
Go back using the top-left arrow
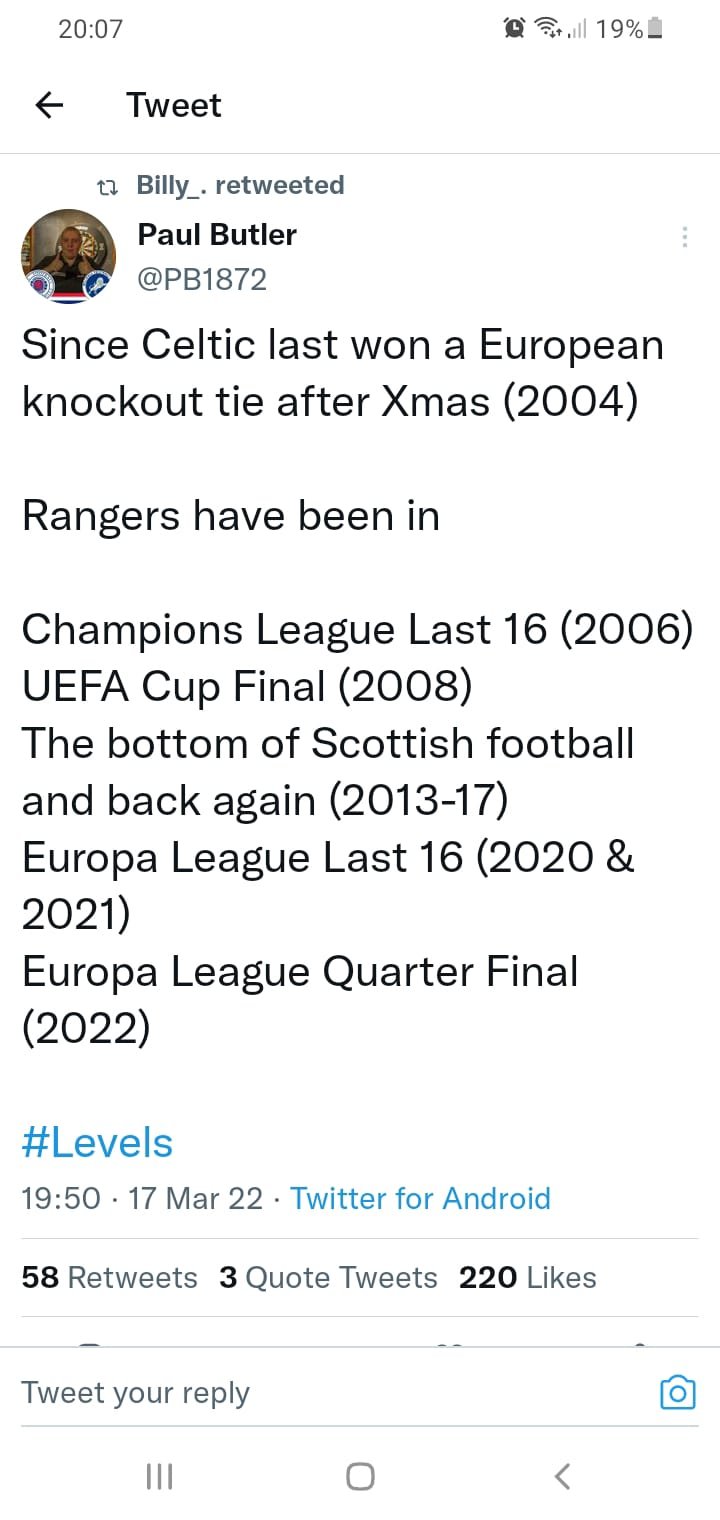click(49, 105)
